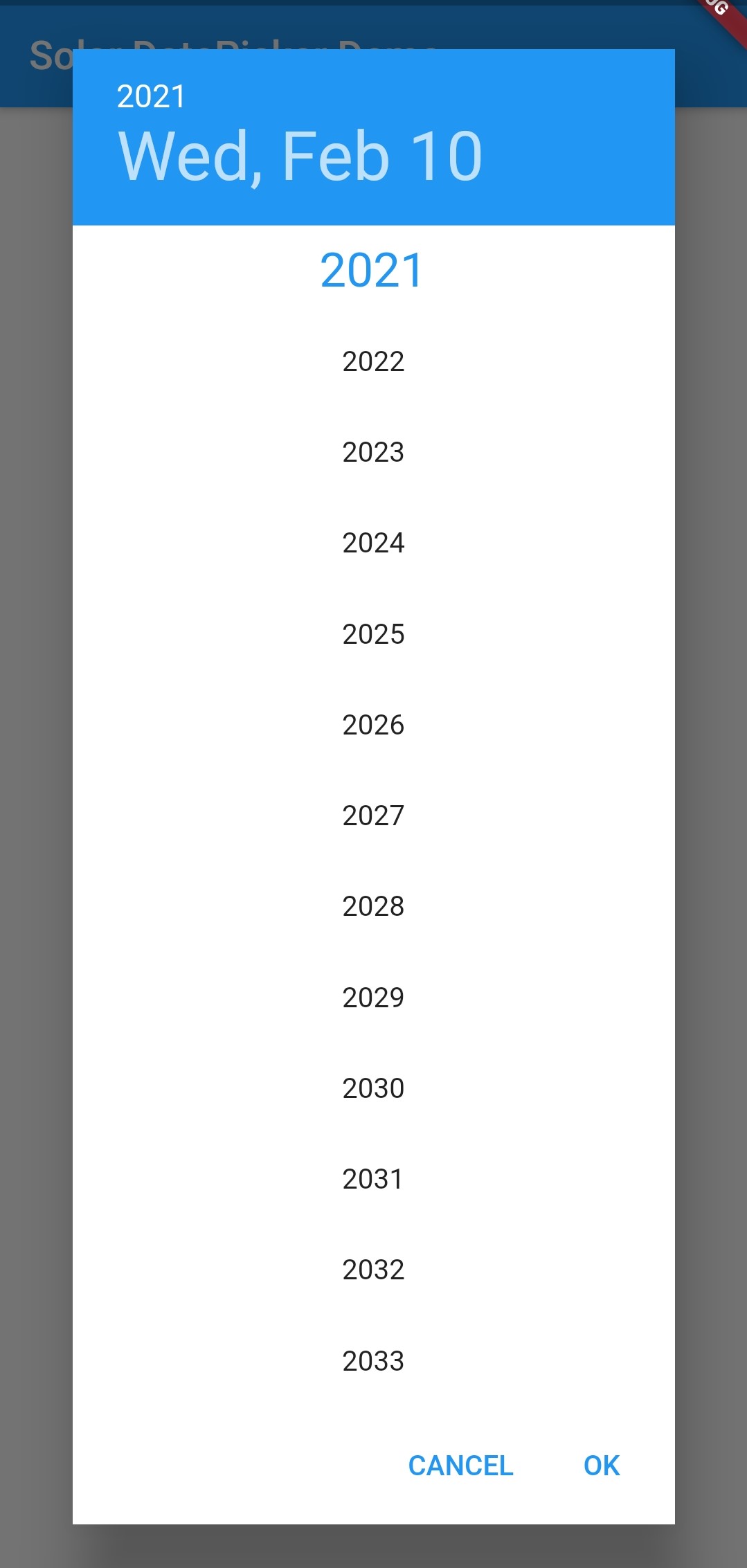Select year 2021 in the list

(372, 270)
